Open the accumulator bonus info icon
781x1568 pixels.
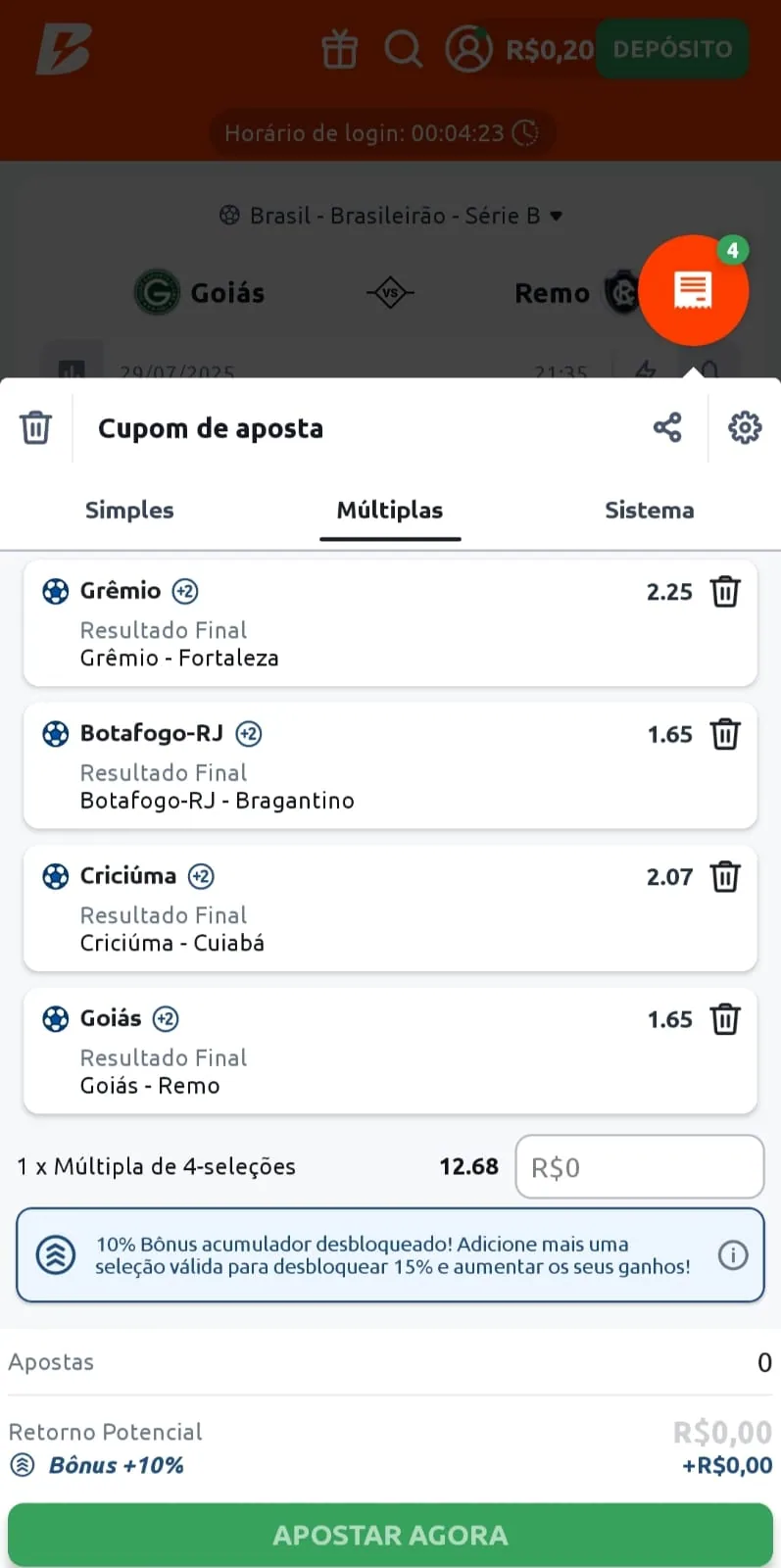[x=733, y=1254]
